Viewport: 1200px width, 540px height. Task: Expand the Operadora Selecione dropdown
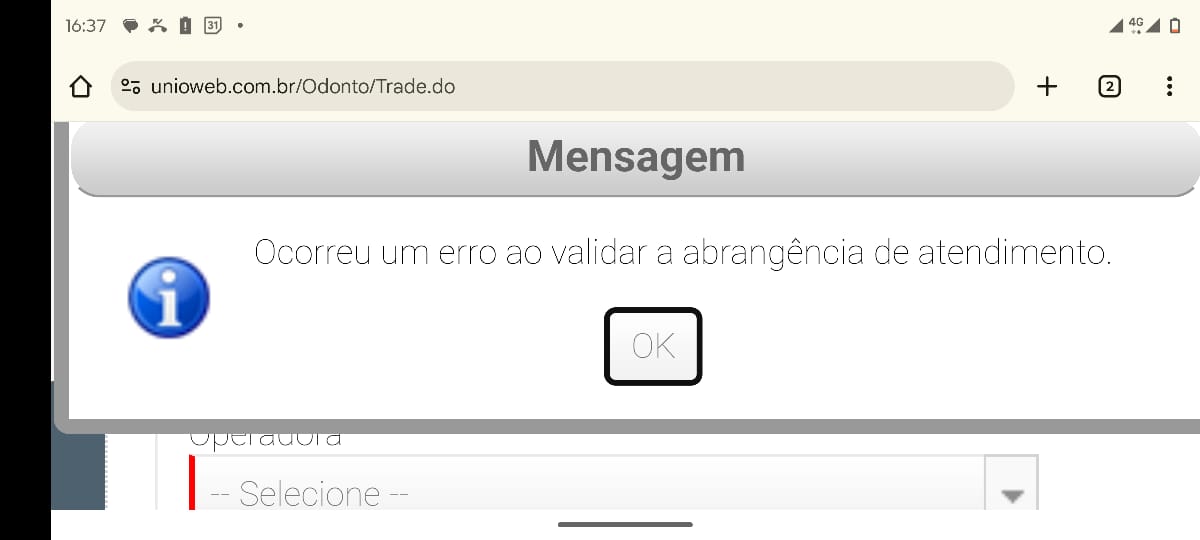pos(1011,492)
